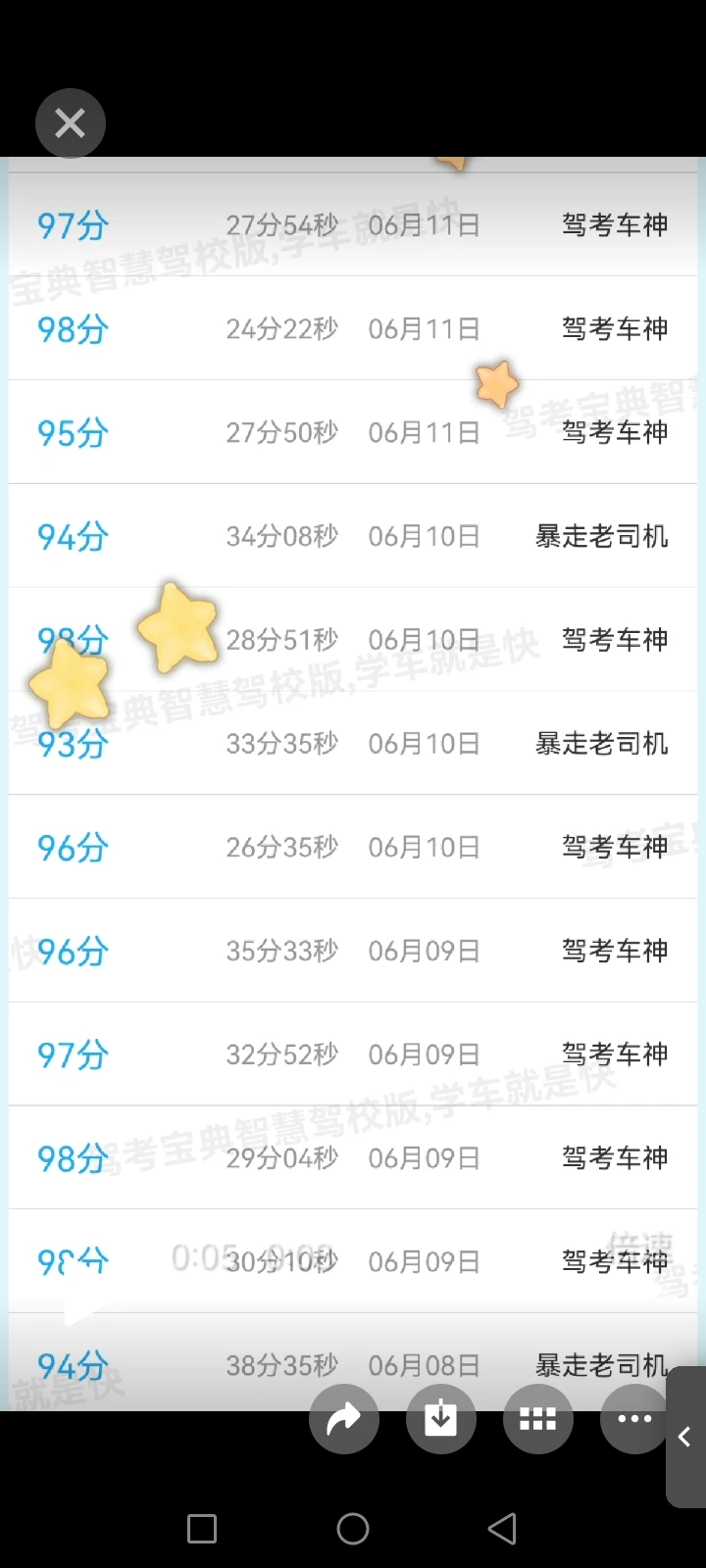
Task: Expand the side panel arrow
Action: tap(686, 1437)
